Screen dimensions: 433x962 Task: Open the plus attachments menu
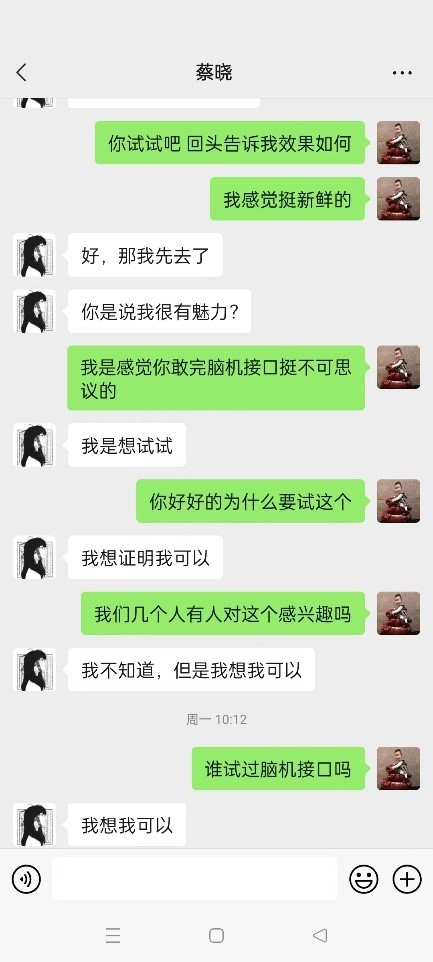pyautogui.click(x=407, y=879)
